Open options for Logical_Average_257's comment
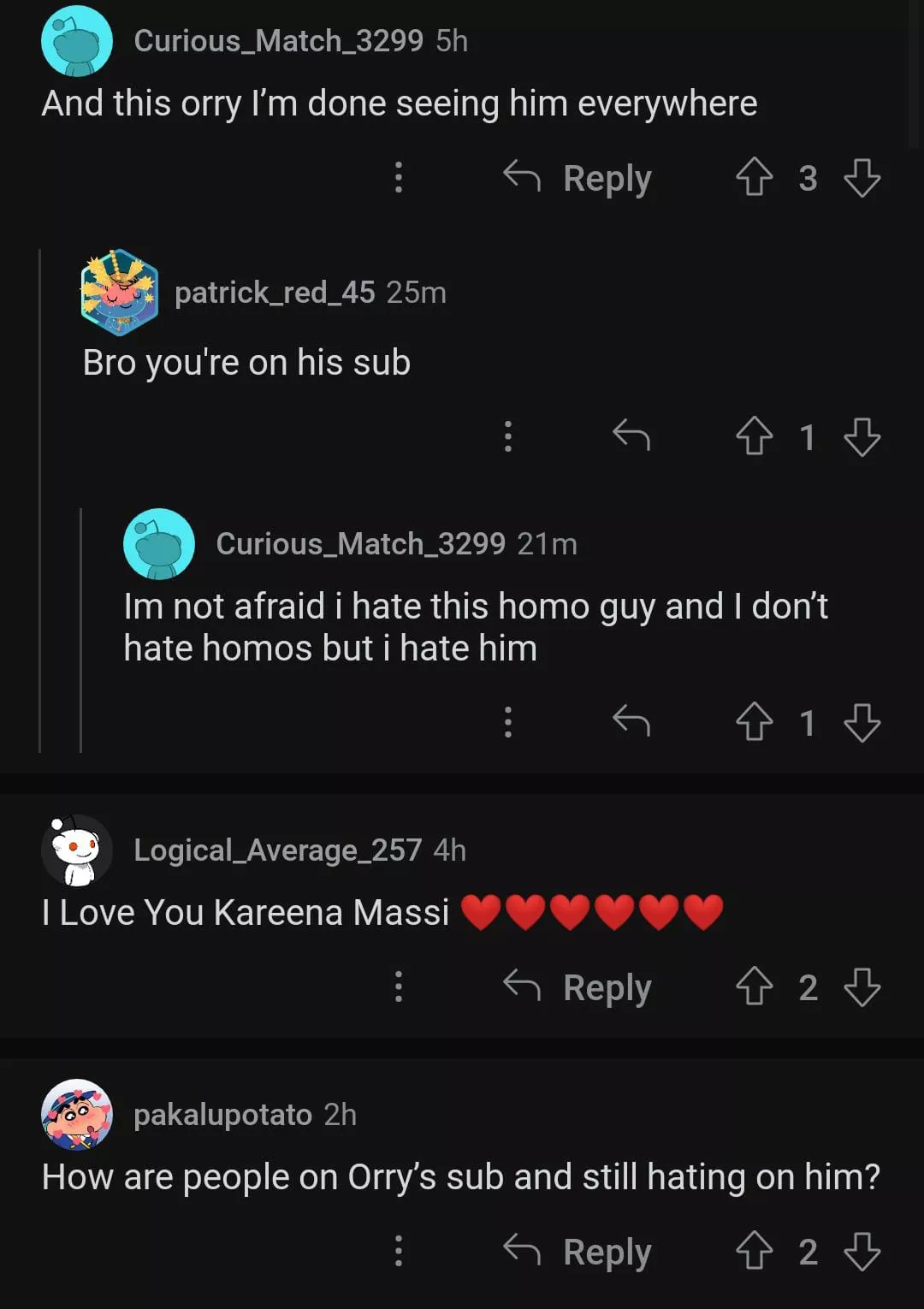The height and width of the screenshot is (1309, 924). (398, 986)
